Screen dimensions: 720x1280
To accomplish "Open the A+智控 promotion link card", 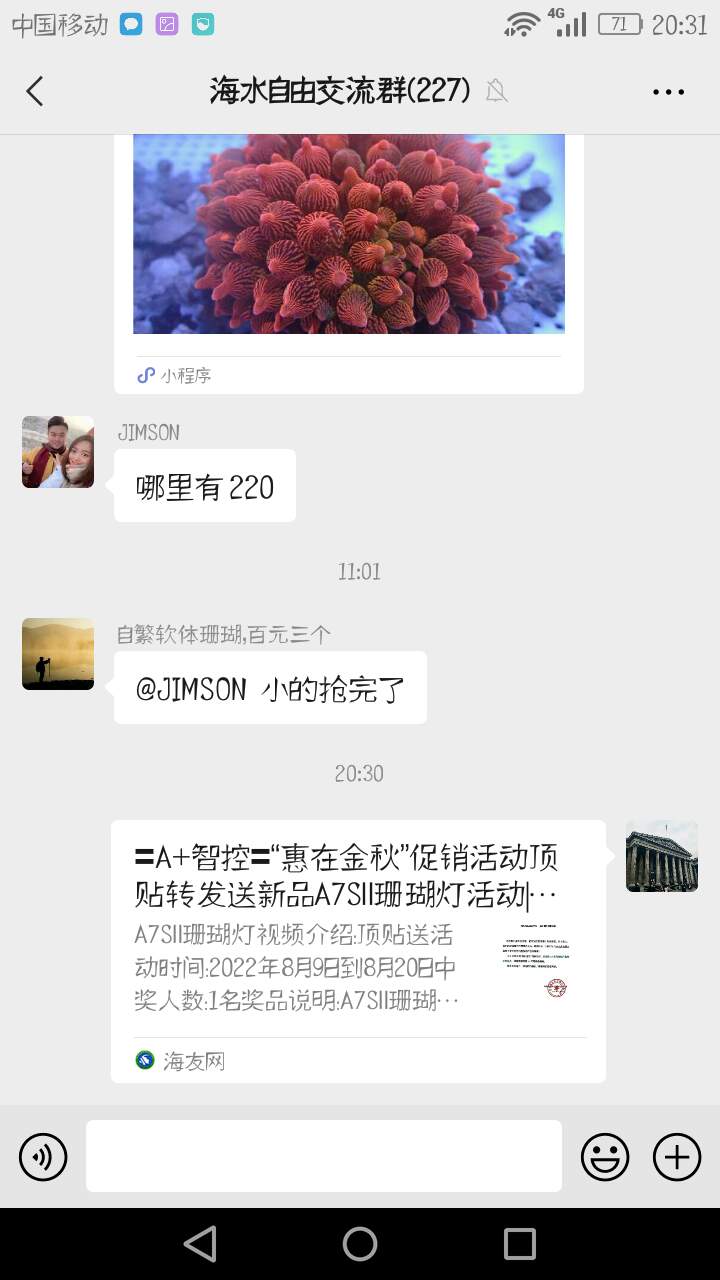I will [358, 950].
